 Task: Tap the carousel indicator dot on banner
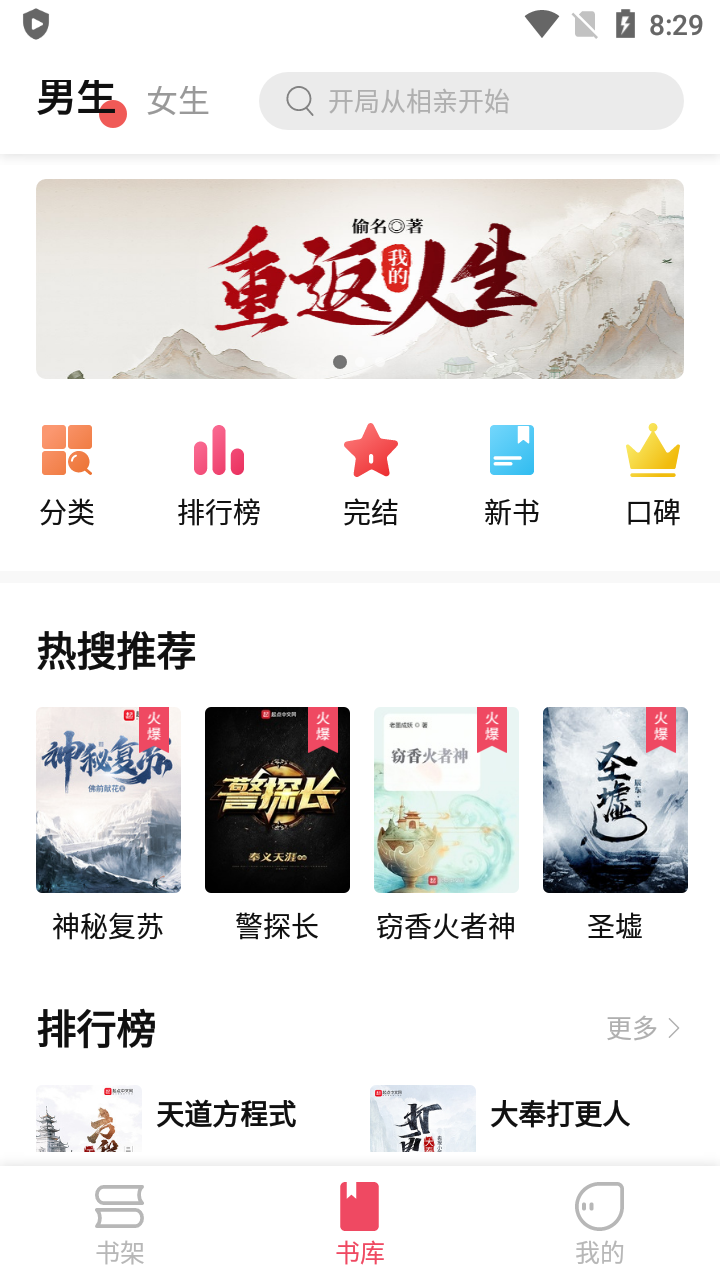pos(340,363)
